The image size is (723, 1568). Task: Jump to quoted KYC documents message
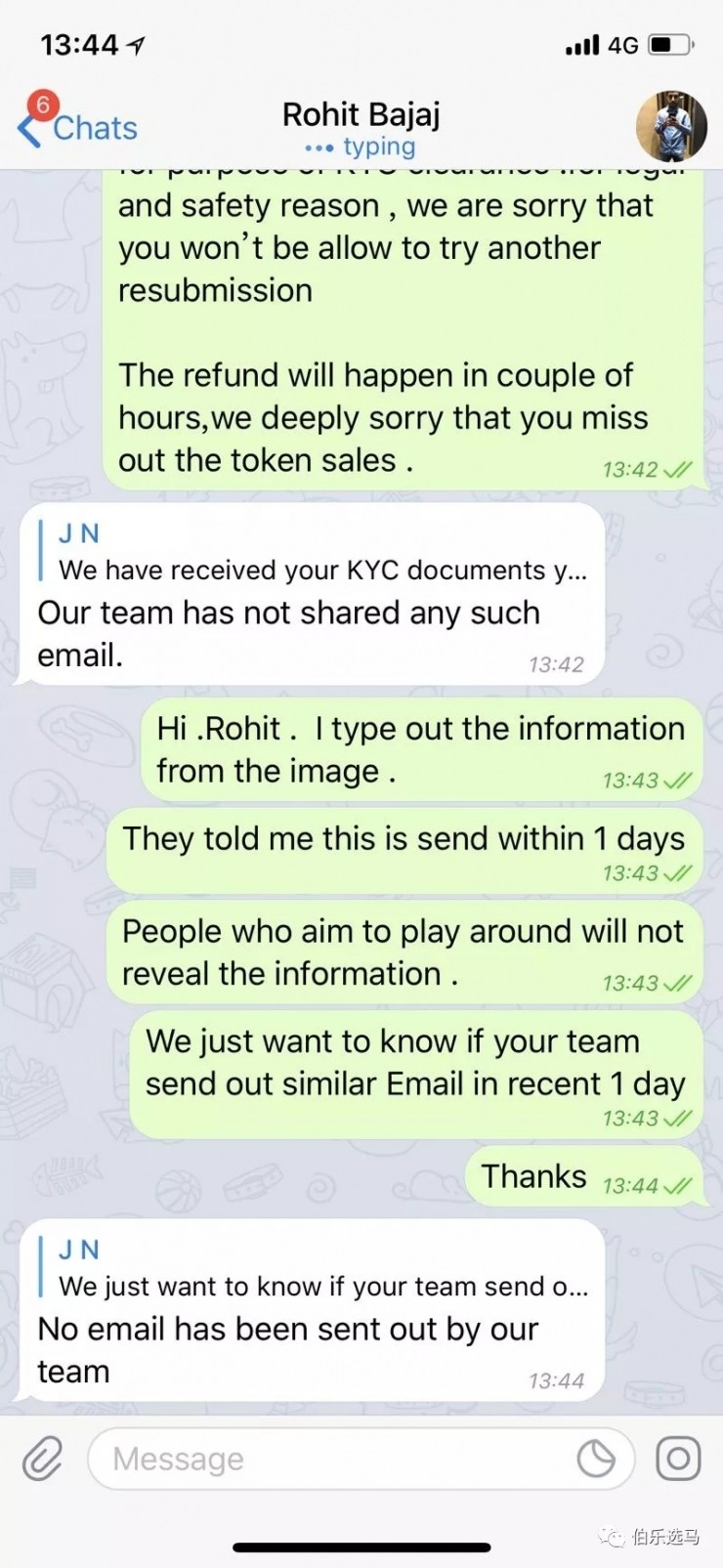[313, 553]
